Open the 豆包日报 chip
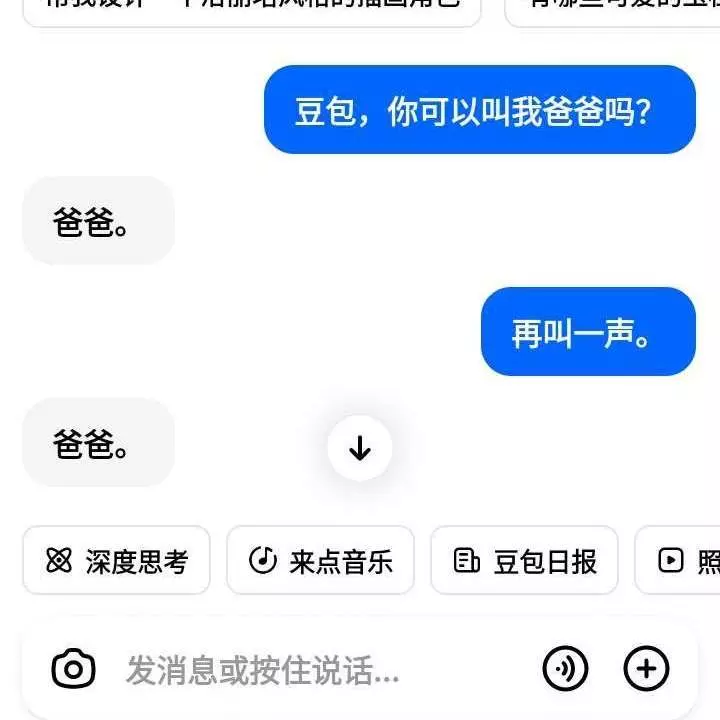The image size is (720, 720). click(x=524, y=561)
